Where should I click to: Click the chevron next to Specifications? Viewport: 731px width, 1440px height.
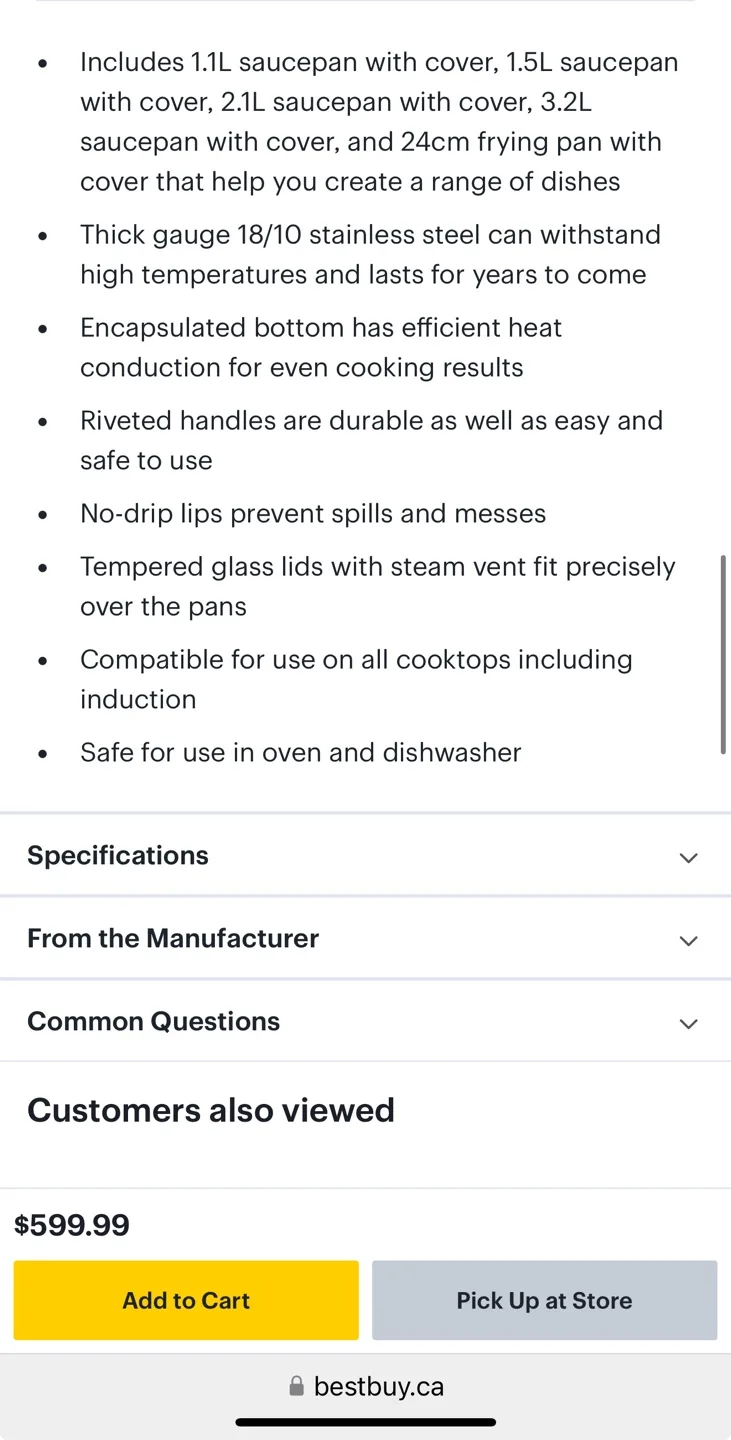click(x=688, y=858)
